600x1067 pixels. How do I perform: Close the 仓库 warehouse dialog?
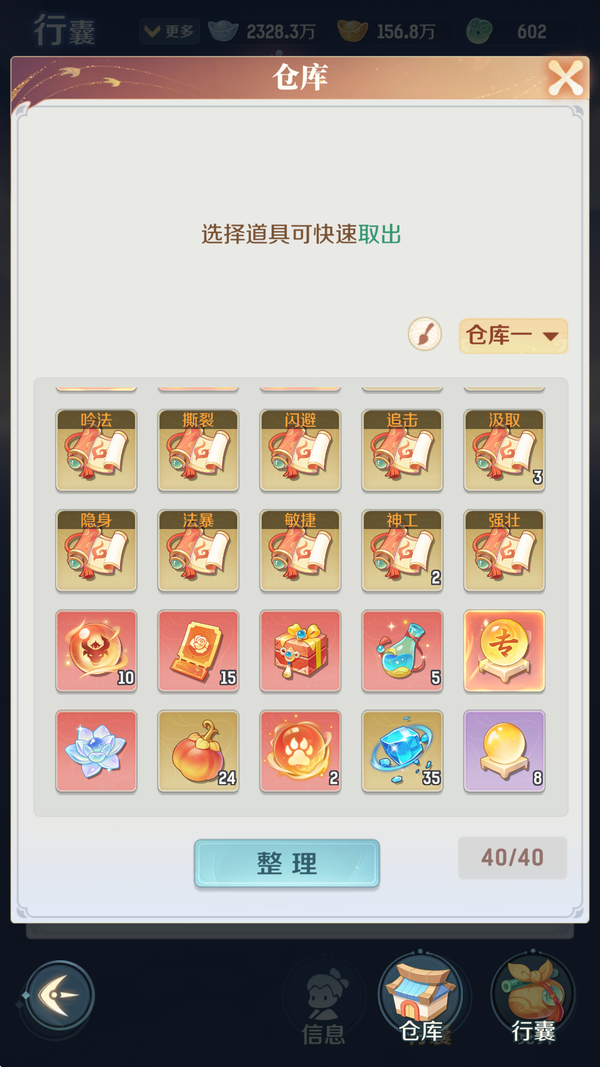coord(565,78)
